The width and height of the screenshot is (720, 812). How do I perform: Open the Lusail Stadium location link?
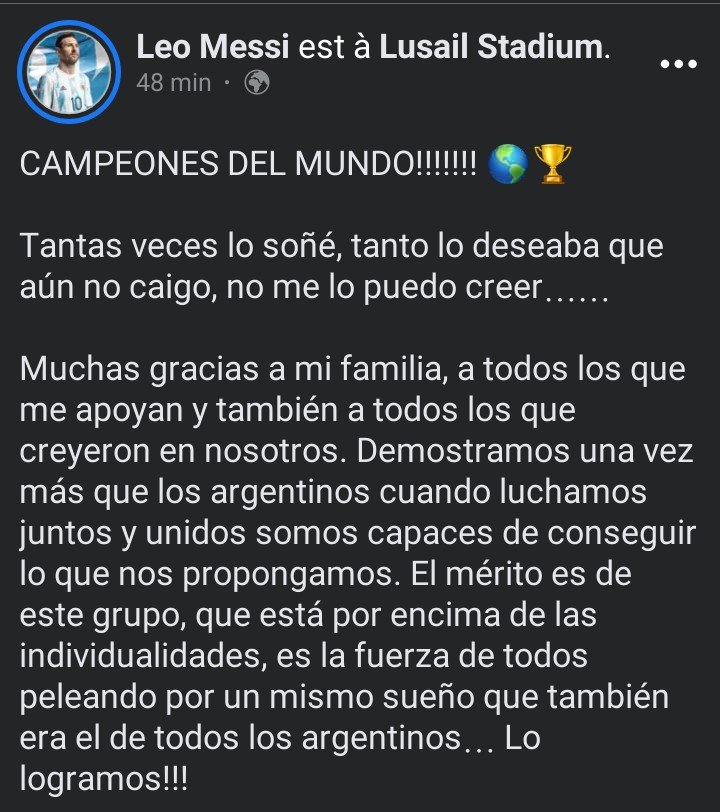pyautogui.click(x=492, y=47)
